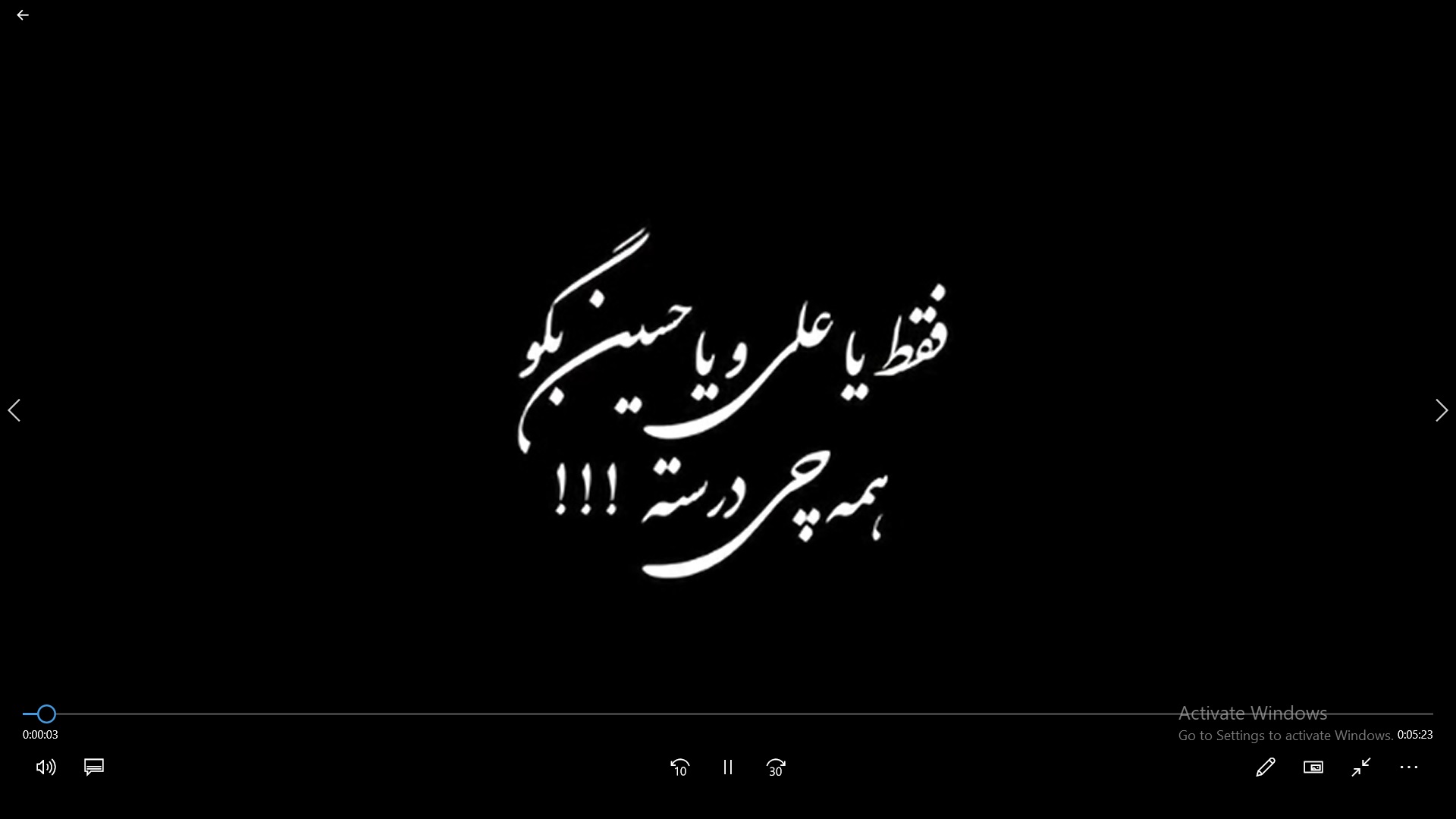Skip back 10 seconds
This screenshot has width=1456, height=819.
(679, 767)
